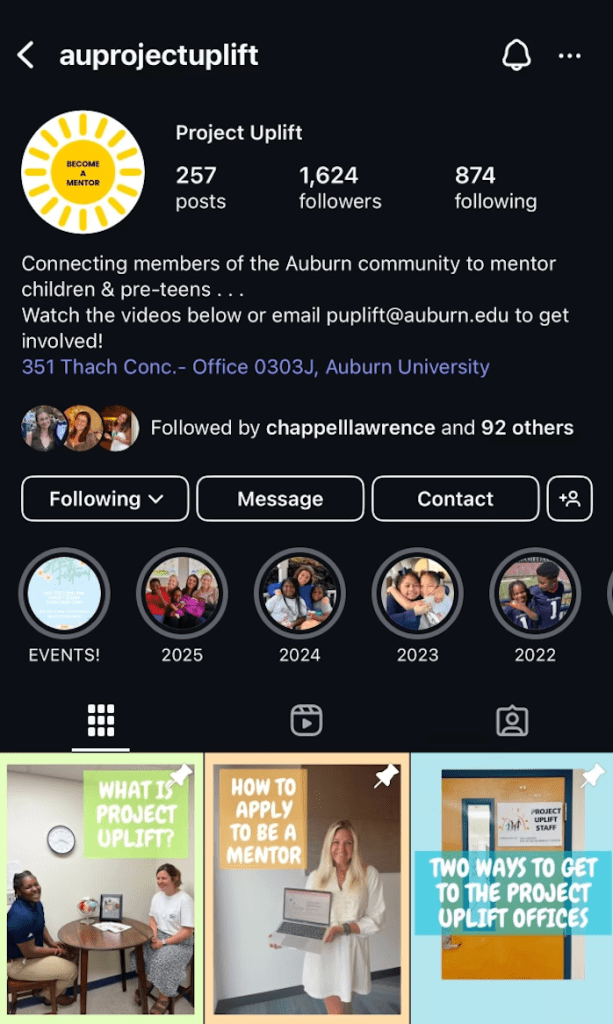Go back from auprojectuplift profile
This screenshot has width=613, height=1024.
[26, 55]
